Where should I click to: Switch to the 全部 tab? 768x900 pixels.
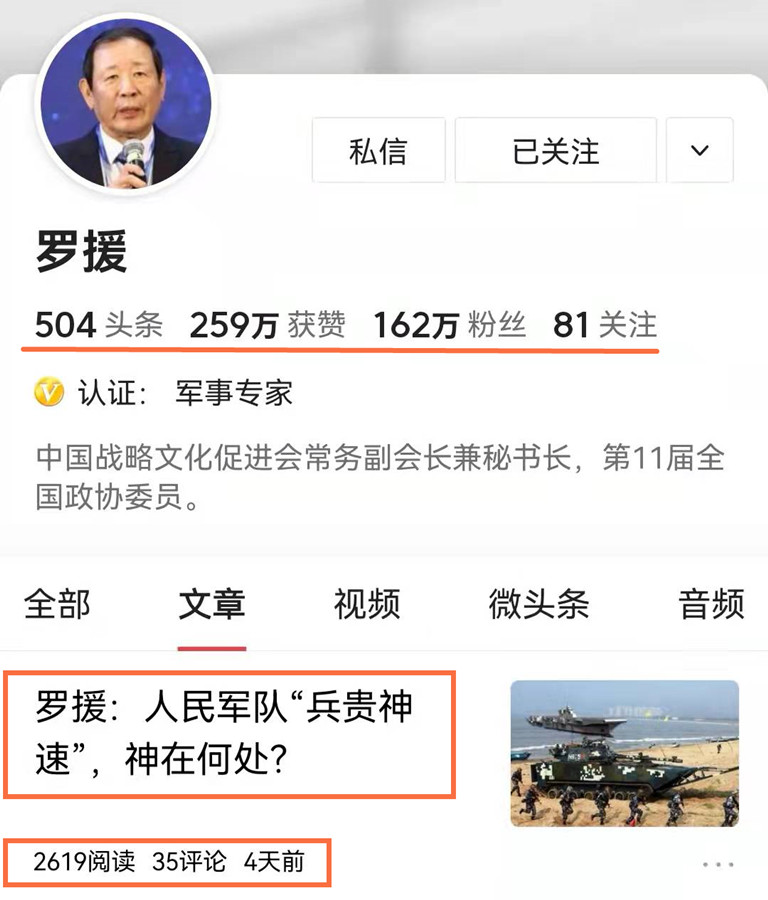[x=57, y=604]
